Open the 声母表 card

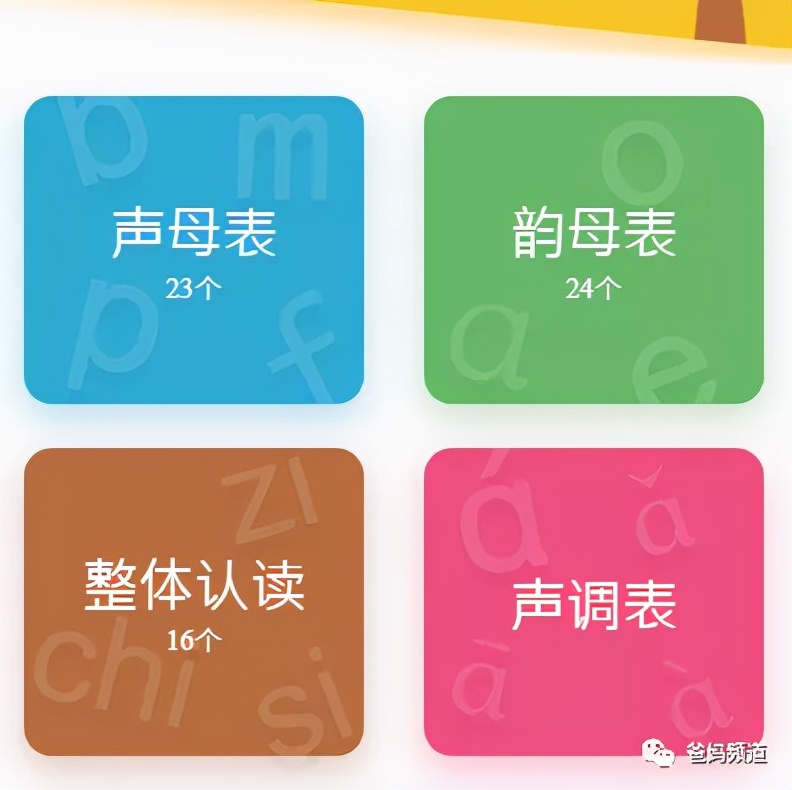coord(193,250)
